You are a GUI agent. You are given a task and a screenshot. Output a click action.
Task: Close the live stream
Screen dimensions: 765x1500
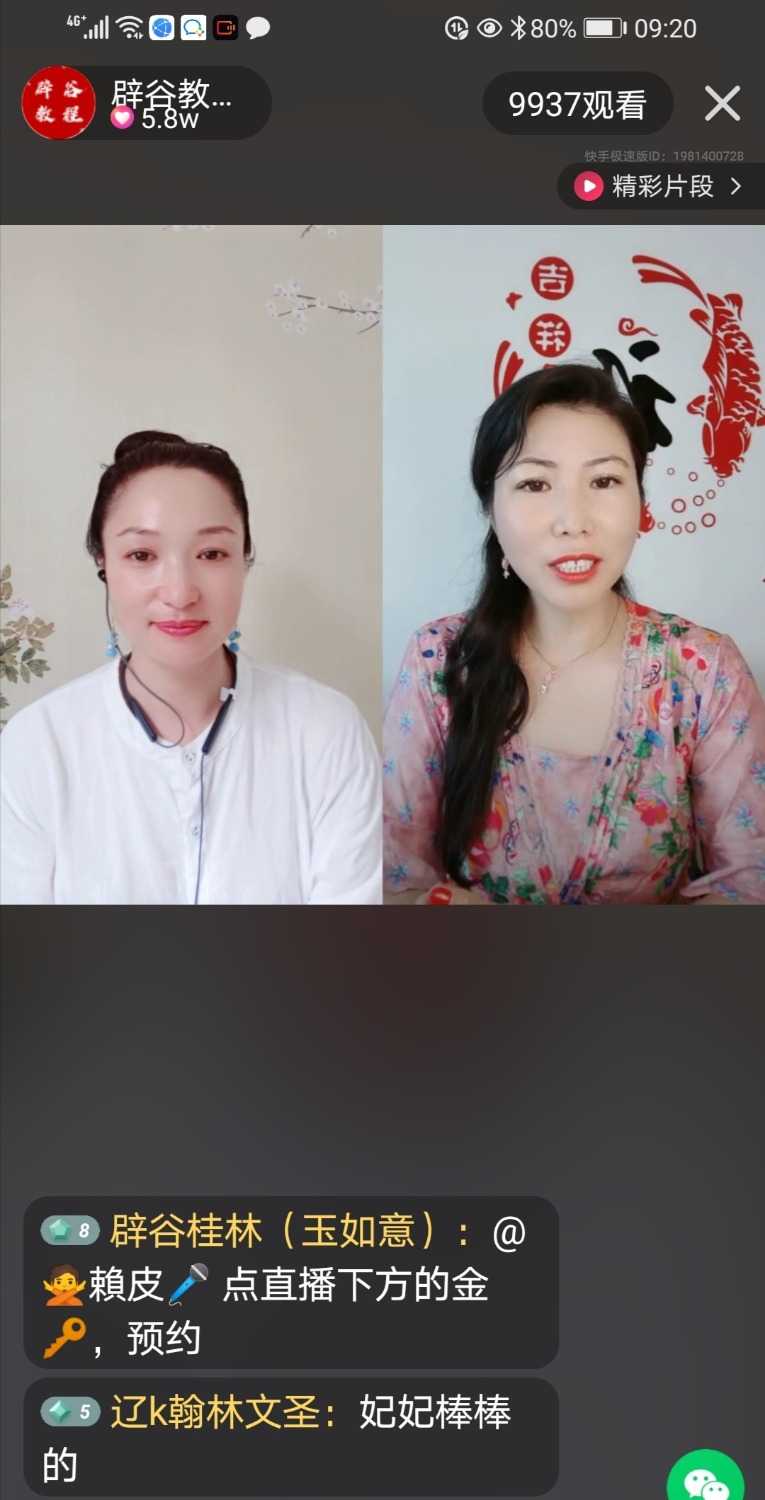[722, 104]
